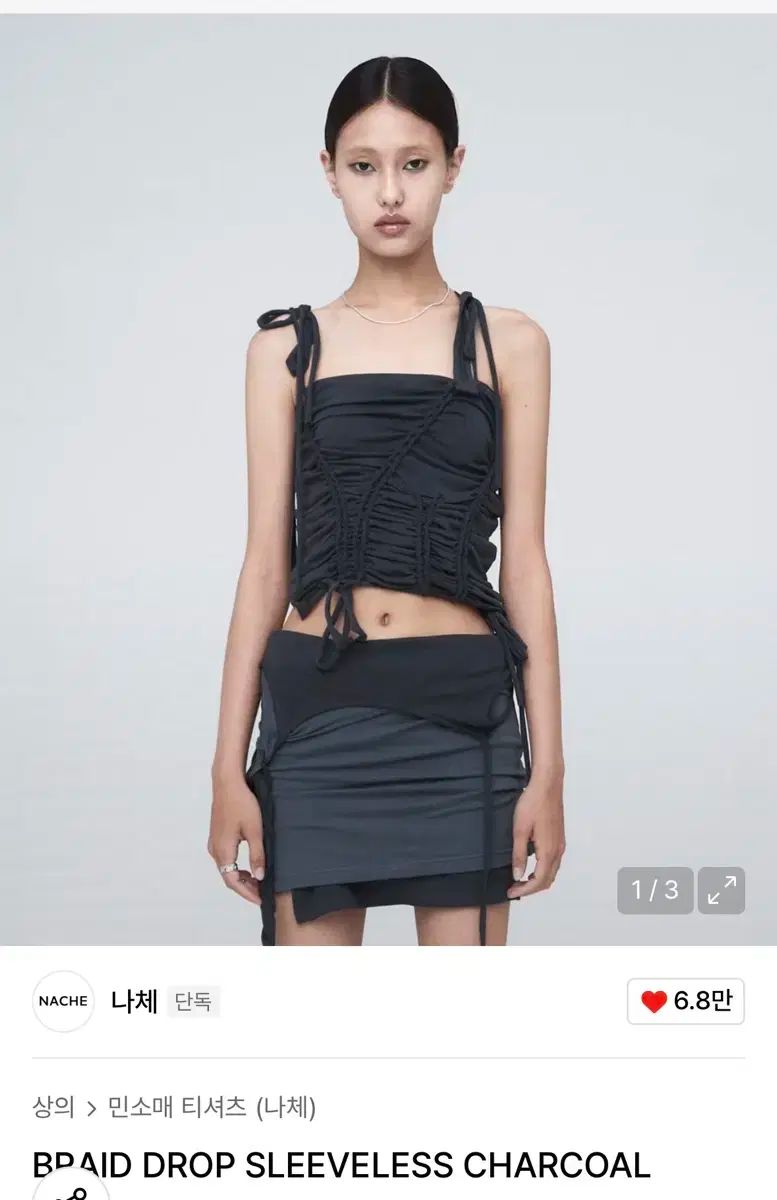
Task: Like this product with the heart button
Action: coord(685,1001)
